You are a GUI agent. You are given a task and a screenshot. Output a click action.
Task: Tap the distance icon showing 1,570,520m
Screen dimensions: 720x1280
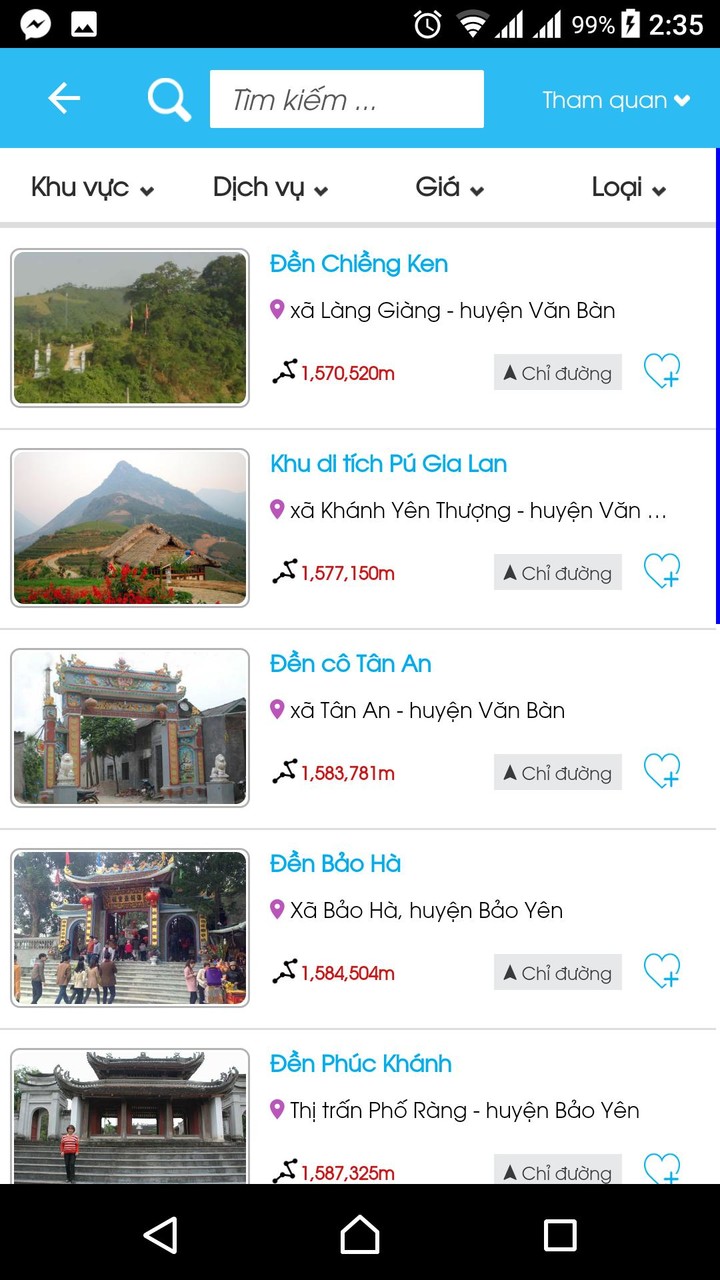[284, 370]
